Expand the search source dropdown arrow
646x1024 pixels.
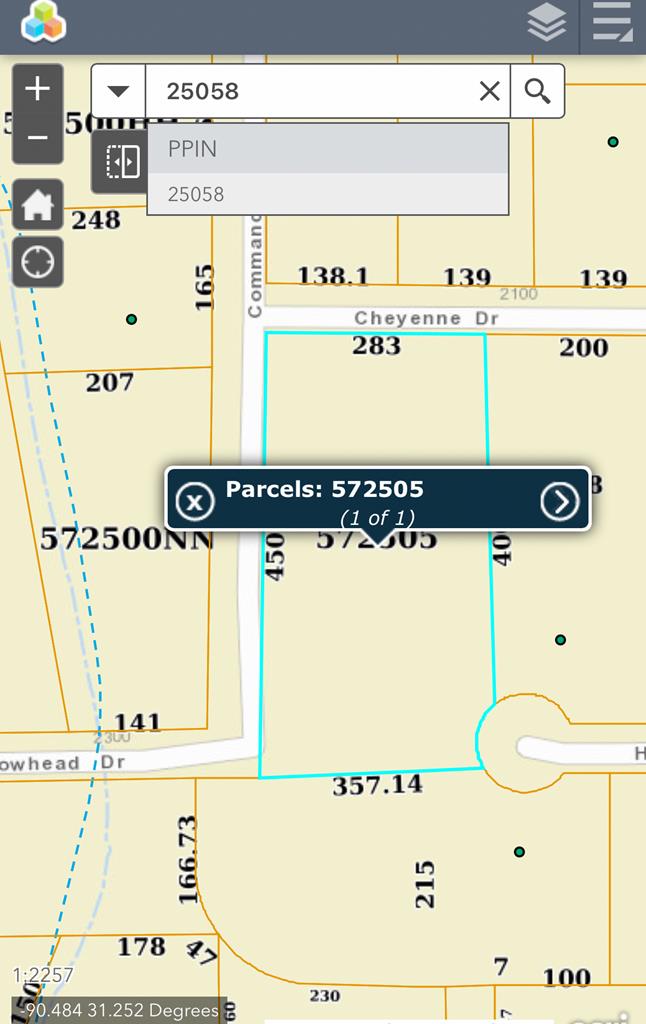(x=119, y=92)
